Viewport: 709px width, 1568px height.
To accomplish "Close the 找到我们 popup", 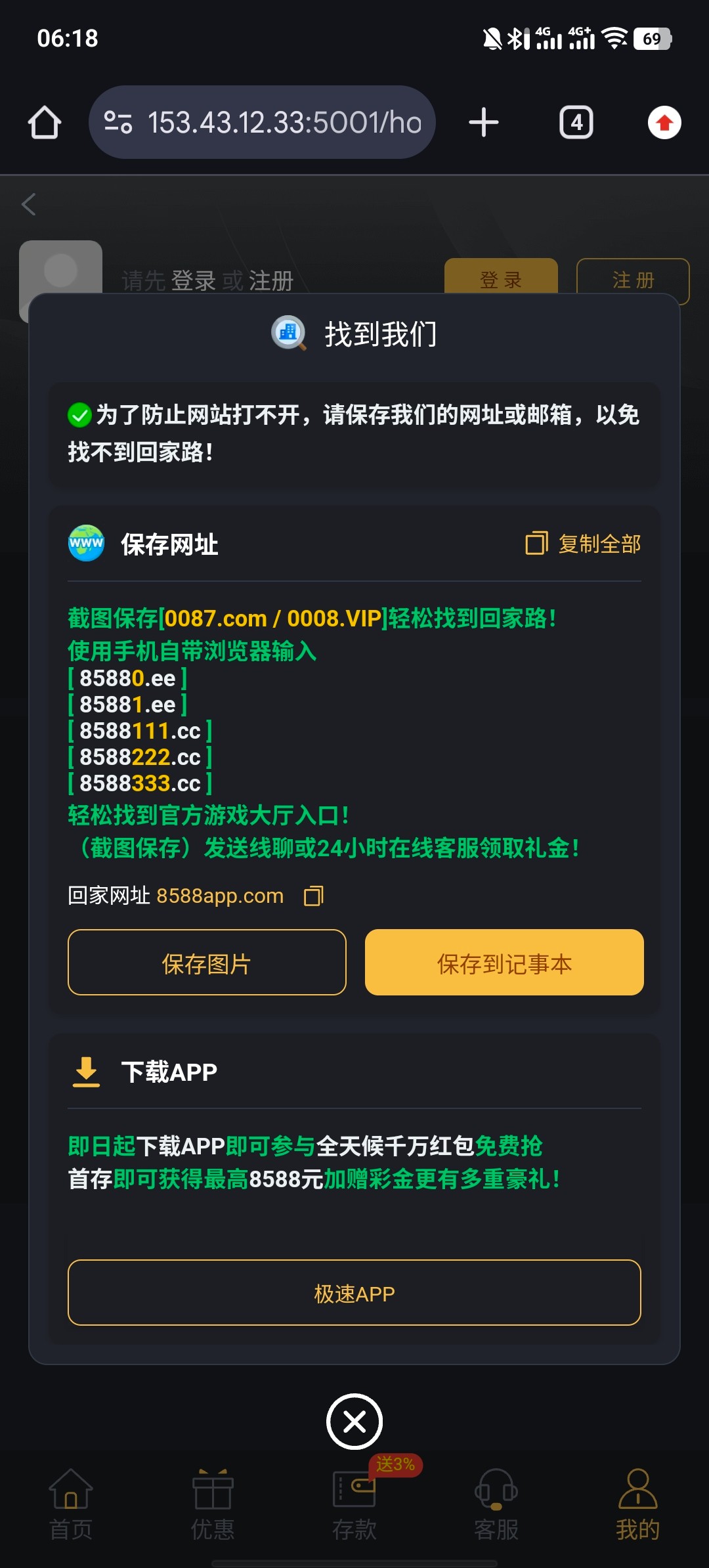I will (354, 1422).
